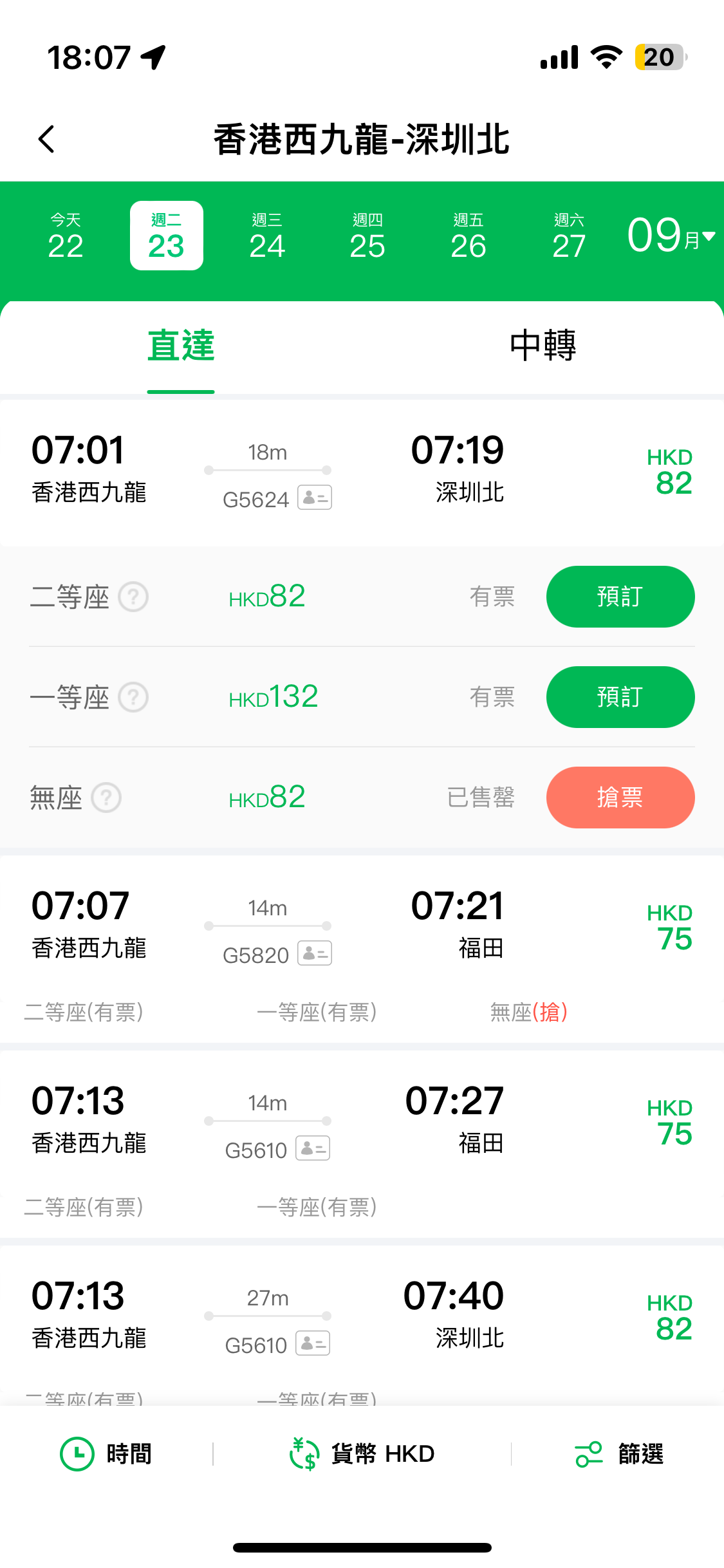
Task: Choose Wednesday the 24th
Action: click(267, 236)
